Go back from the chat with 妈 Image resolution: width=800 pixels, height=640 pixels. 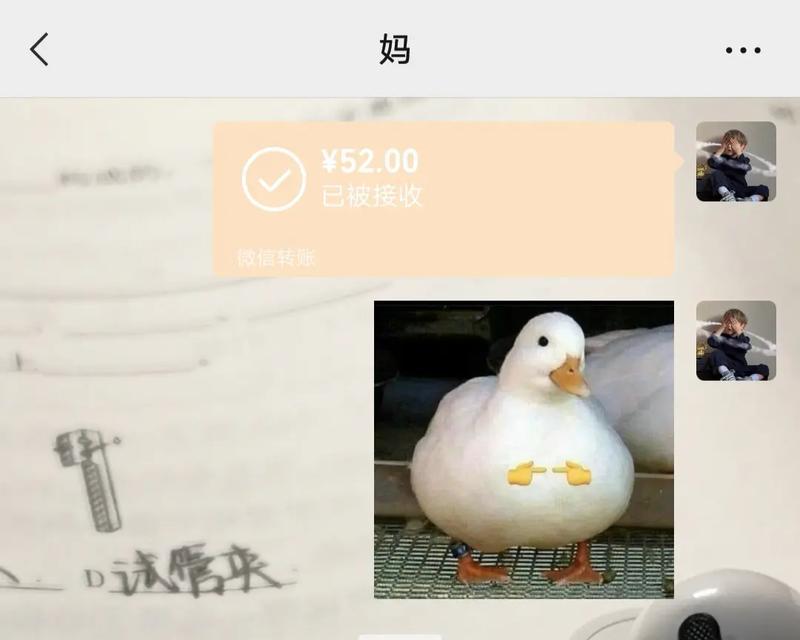(39, 49)
